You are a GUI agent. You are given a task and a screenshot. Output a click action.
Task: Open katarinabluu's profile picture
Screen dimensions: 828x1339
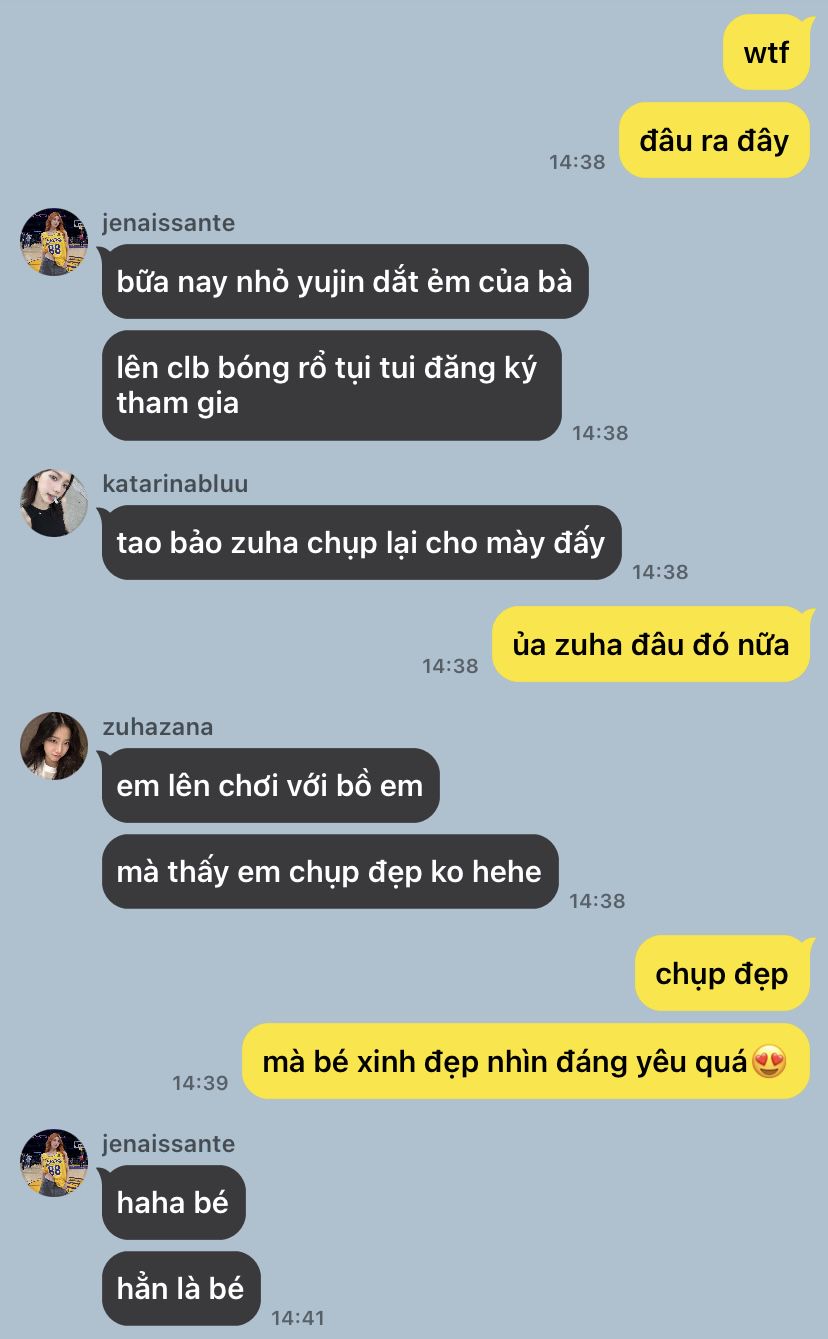(54, 503)
